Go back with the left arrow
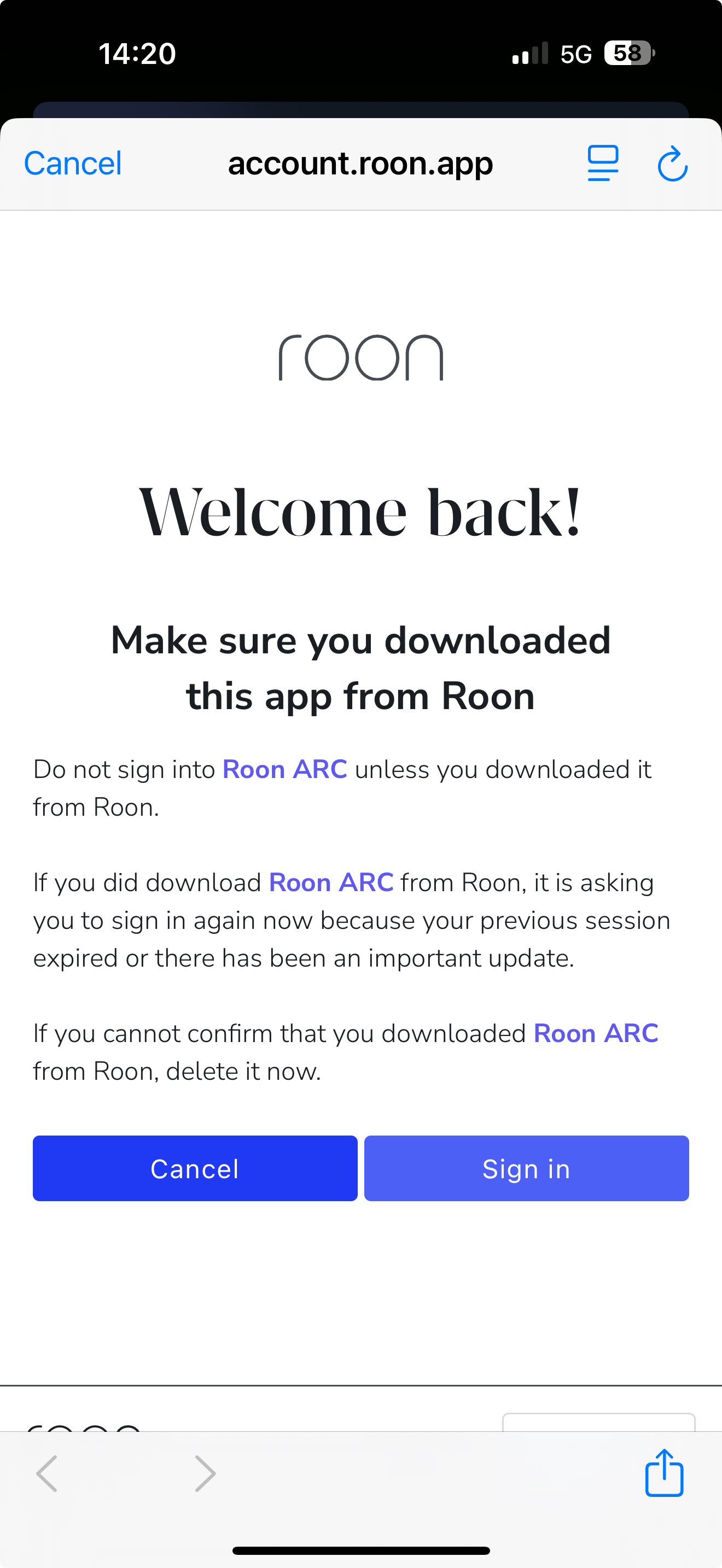Screen dimensions: 722x1568 coord(48,1473)
